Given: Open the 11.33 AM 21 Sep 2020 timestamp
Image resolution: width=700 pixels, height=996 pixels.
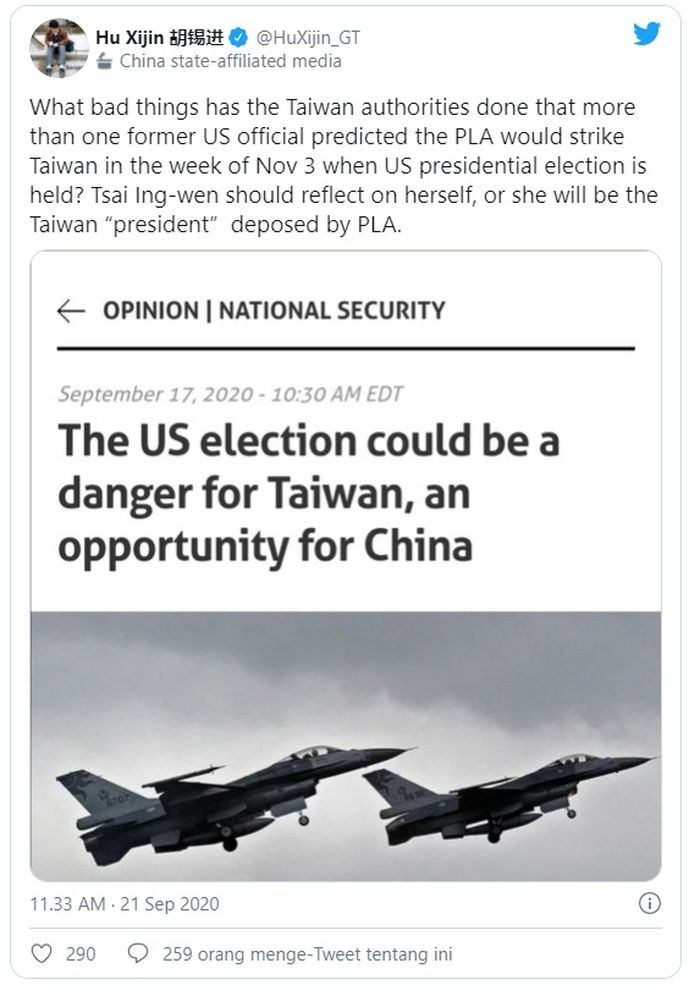Looking at the screenshot, I should [124, 904].
